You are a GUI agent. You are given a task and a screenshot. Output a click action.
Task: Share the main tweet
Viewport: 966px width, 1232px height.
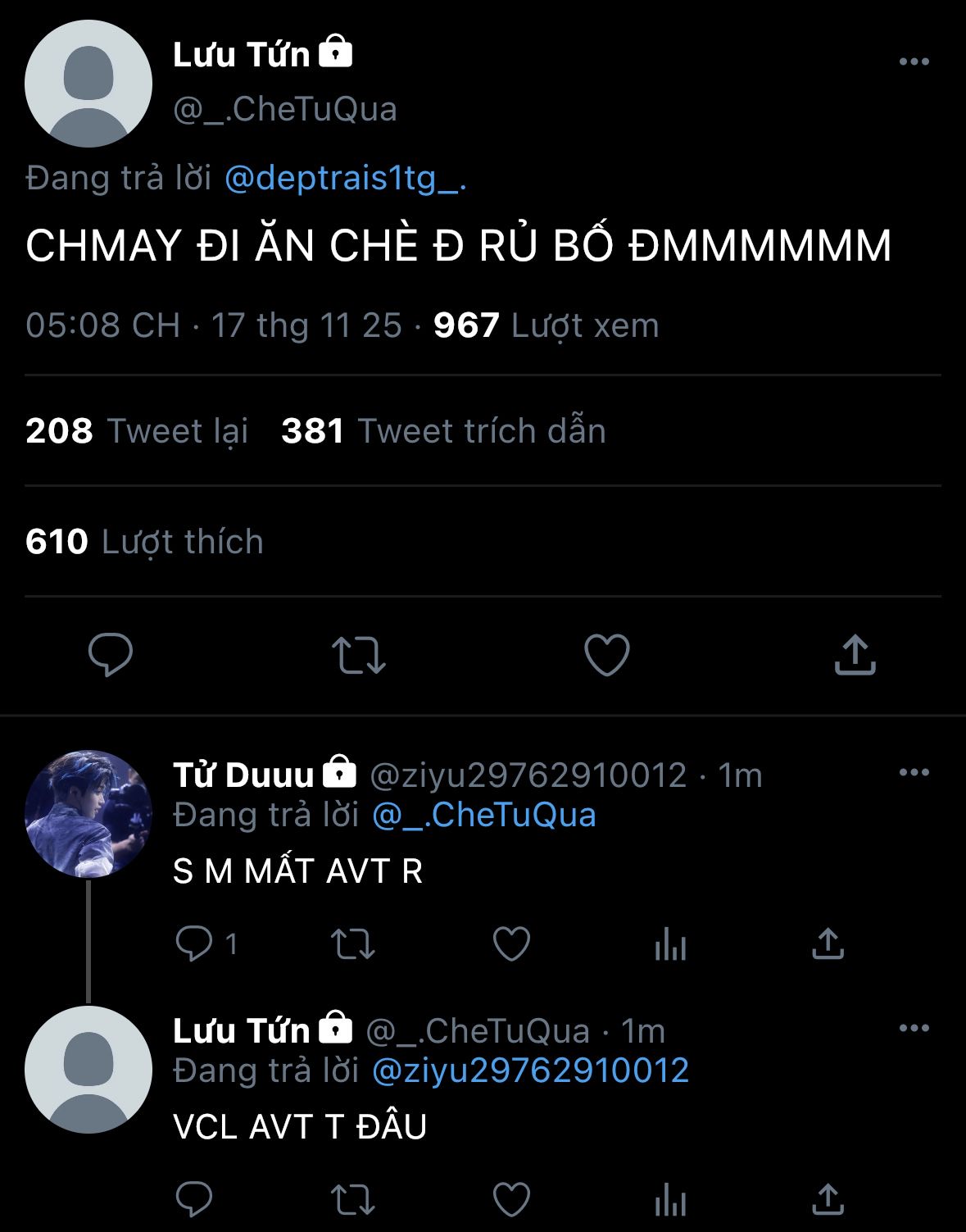point(855,655)
